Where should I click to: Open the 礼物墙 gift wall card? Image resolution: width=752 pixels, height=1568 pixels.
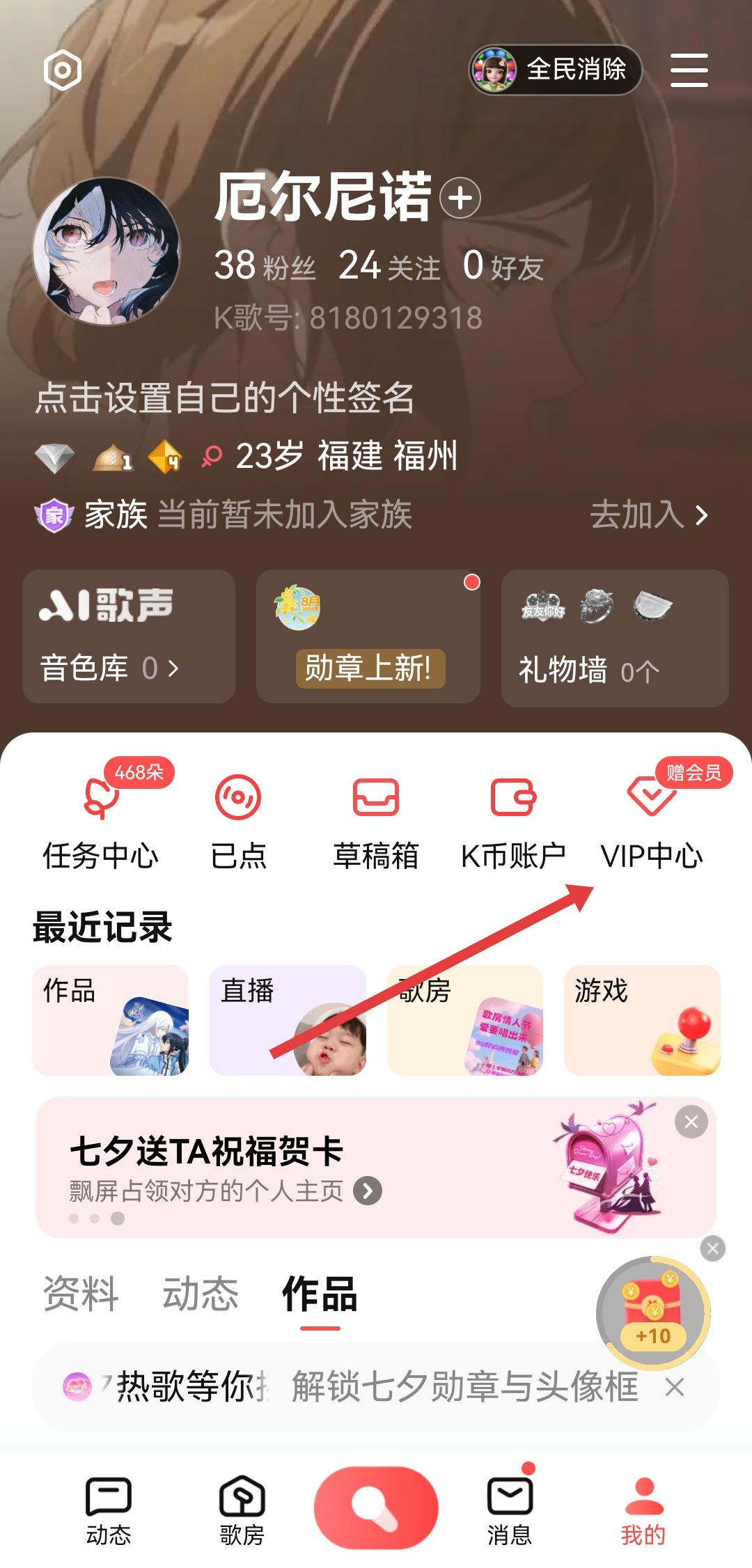coord(614,636)
